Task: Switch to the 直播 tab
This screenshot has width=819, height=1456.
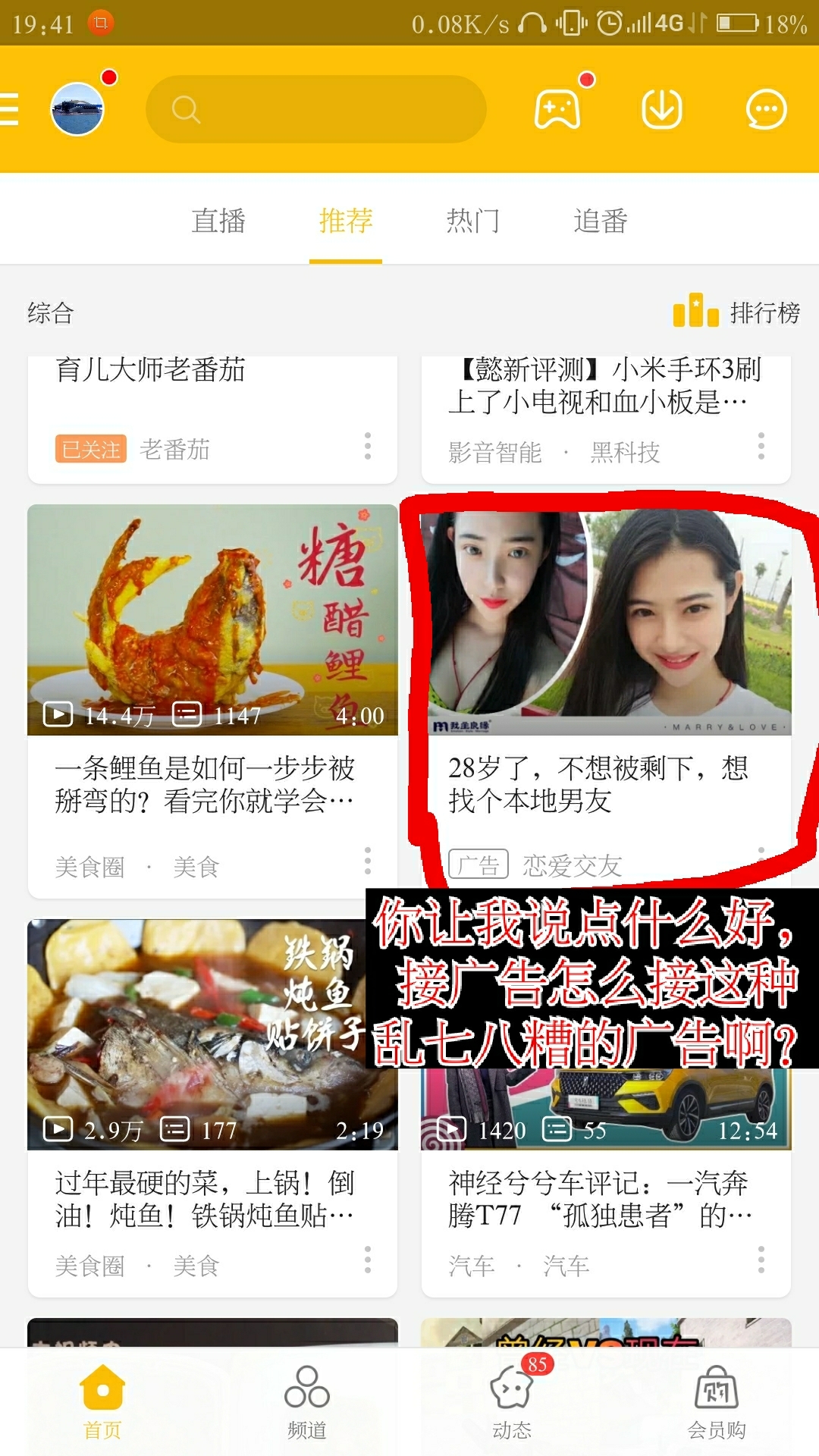Action: [x=218, y=221]
